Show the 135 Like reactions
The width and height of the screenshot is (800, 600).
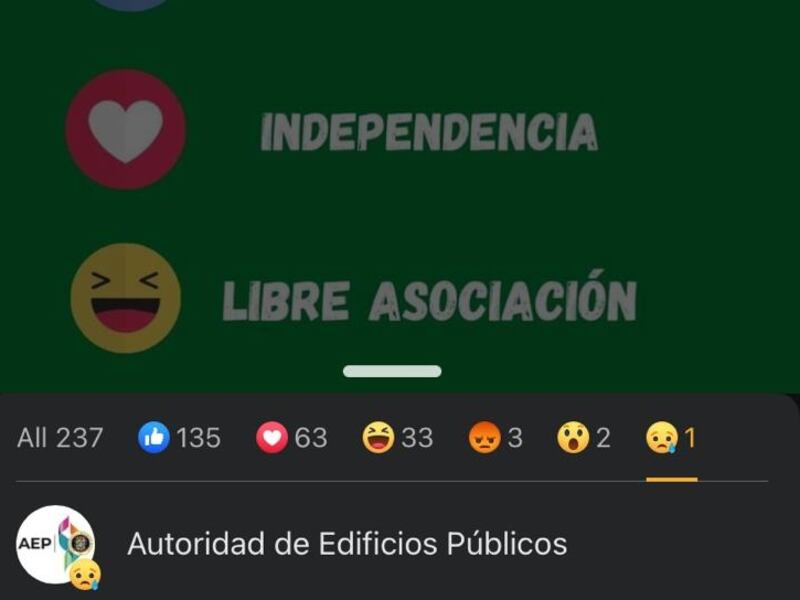click(x=180, y=438)
